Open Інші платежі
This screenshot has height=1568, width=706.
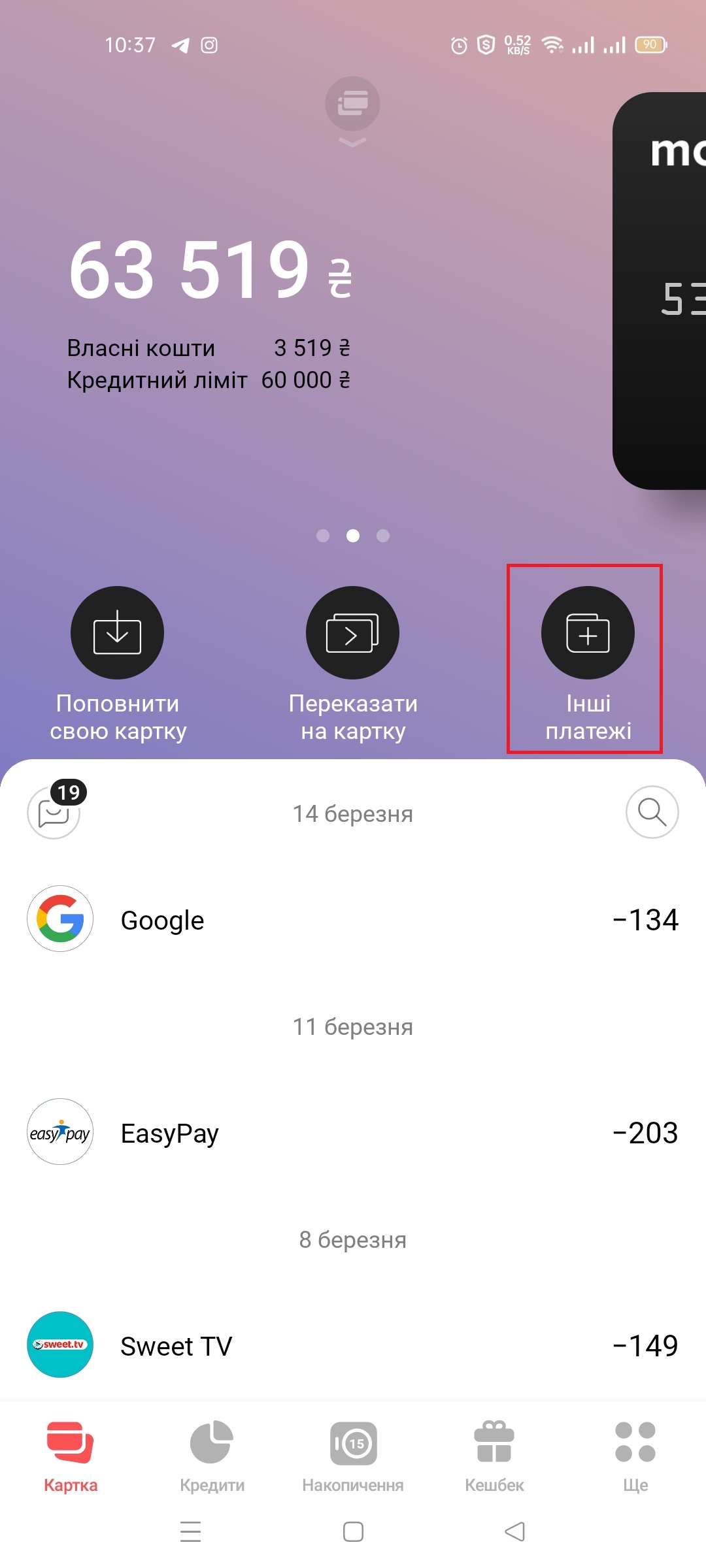[587, 633]
